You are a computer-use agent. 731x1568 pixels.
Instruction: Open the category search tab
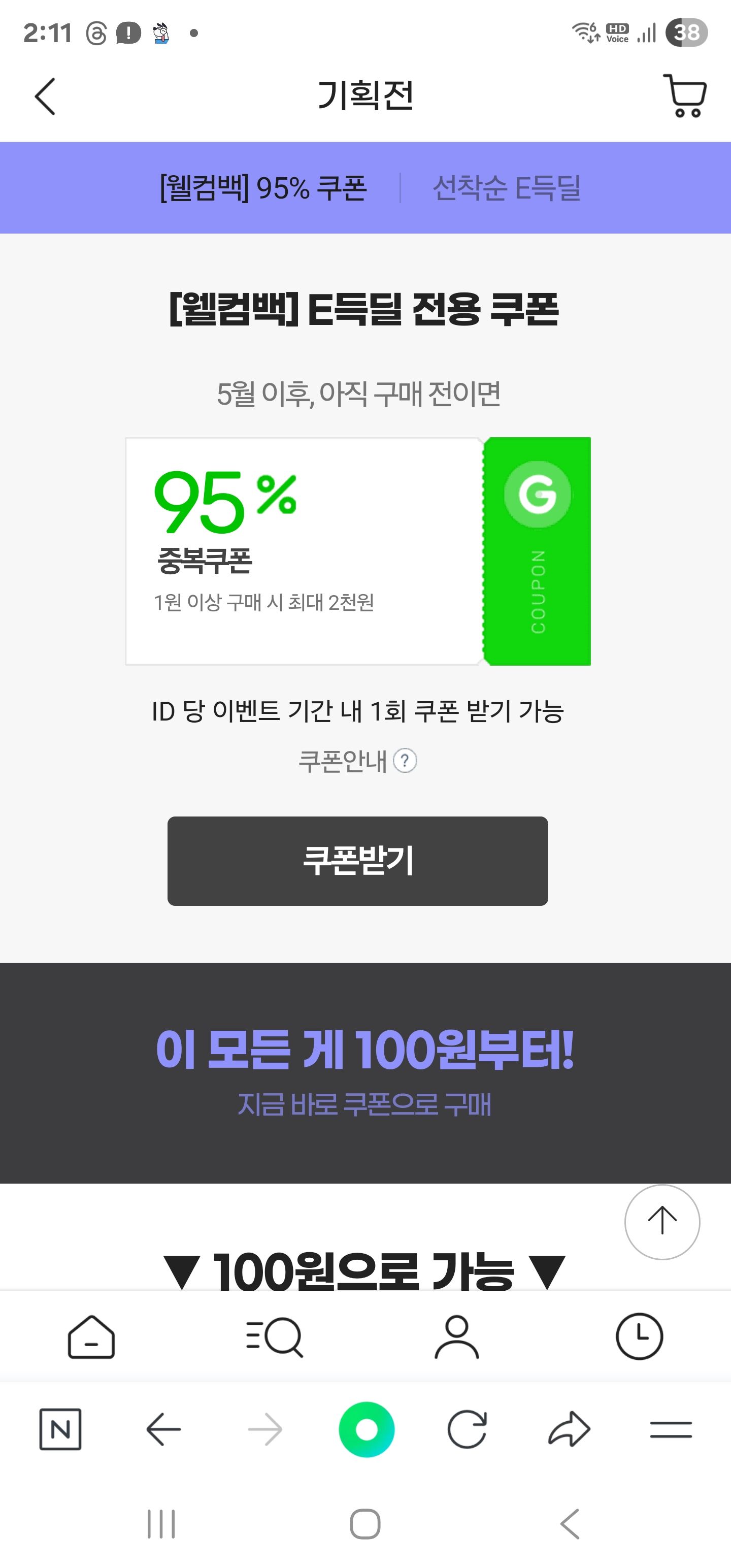[274, 1336]
